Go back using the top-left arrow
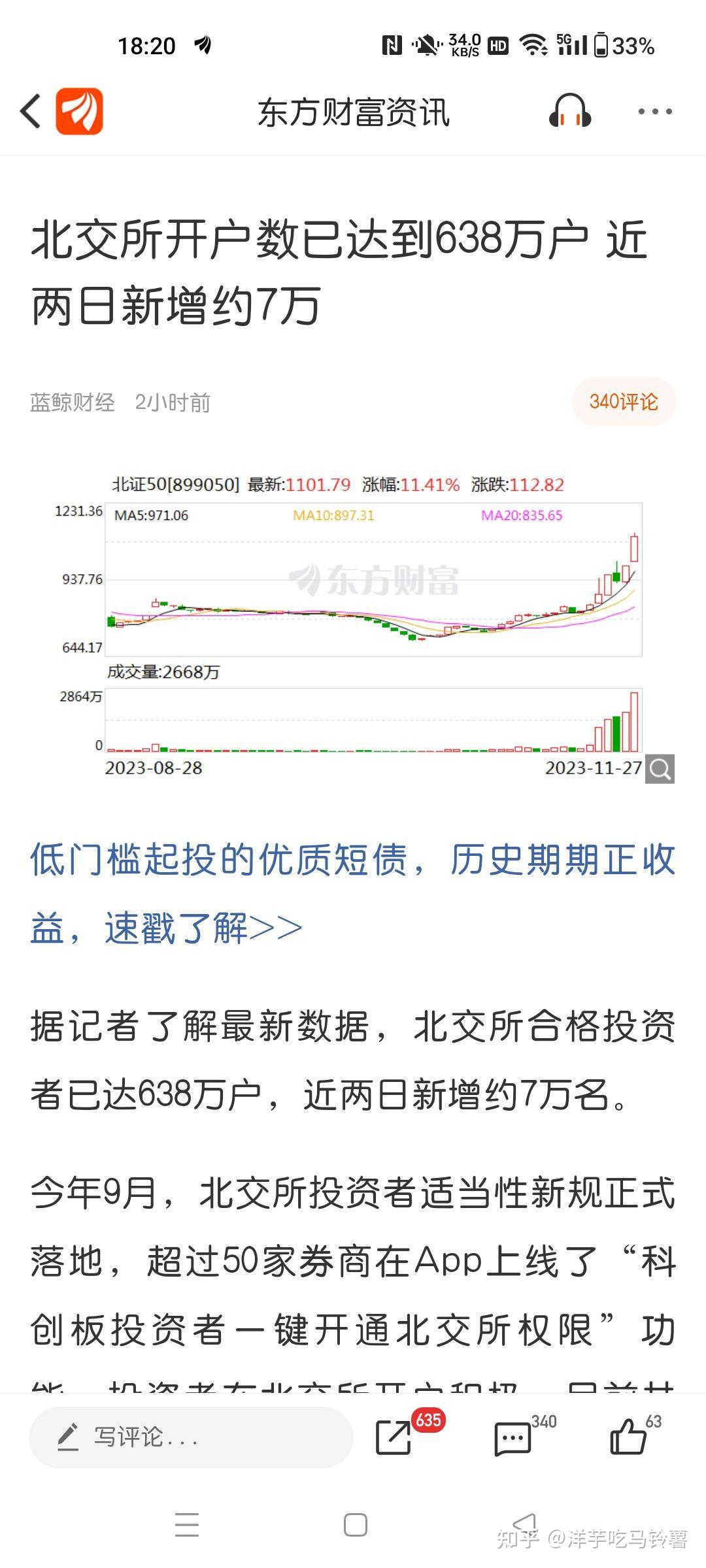 [x=31, y=112]
